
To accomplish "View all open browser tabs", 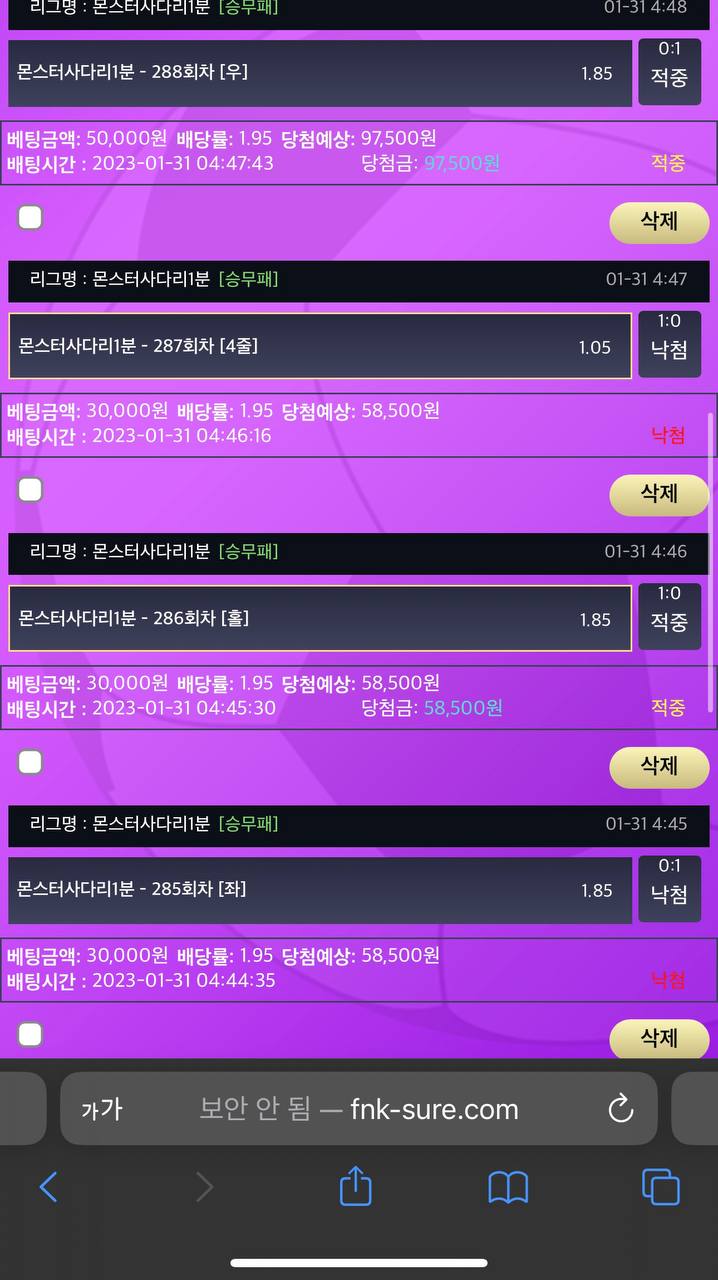I will (x=660, y=1187).
